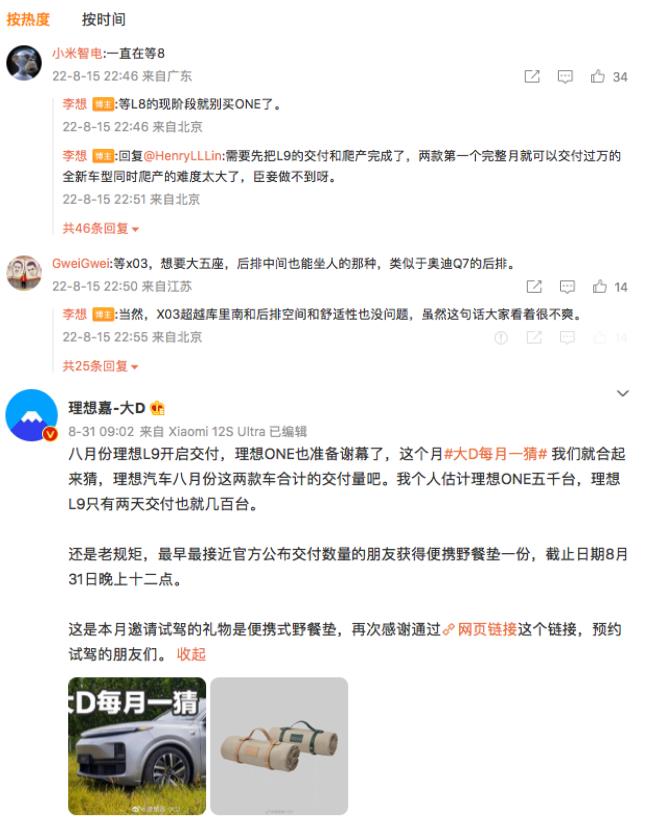This screenshot has height=822, width=646.
Task: Open 小米智电's profile avatar
Action: [x=24, y=62]
